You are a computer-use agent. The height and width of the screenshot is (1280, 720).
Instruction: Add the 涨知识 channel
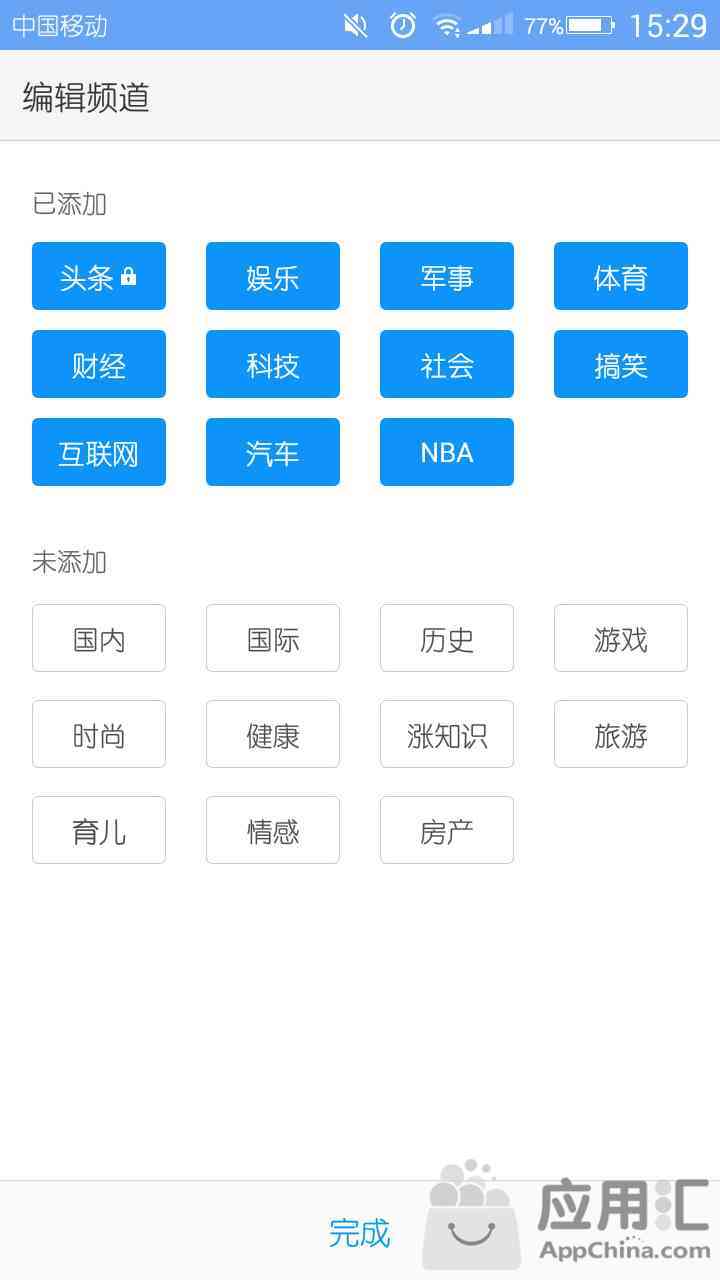coord(447,734)
